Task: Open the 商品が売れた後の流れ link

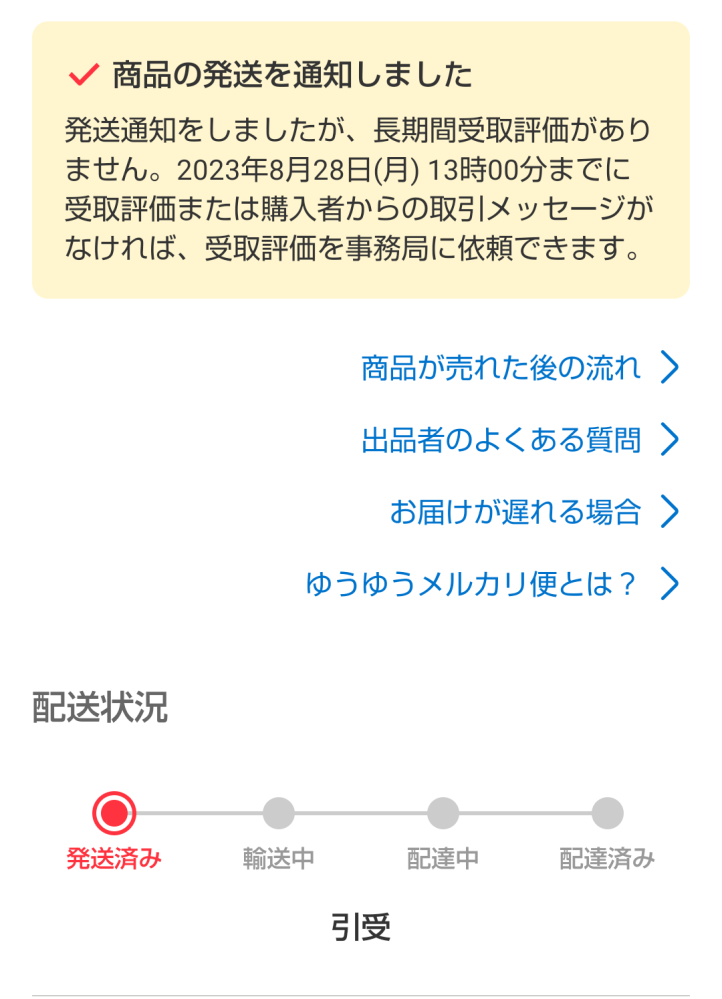Action: click(x=498, y=368)
